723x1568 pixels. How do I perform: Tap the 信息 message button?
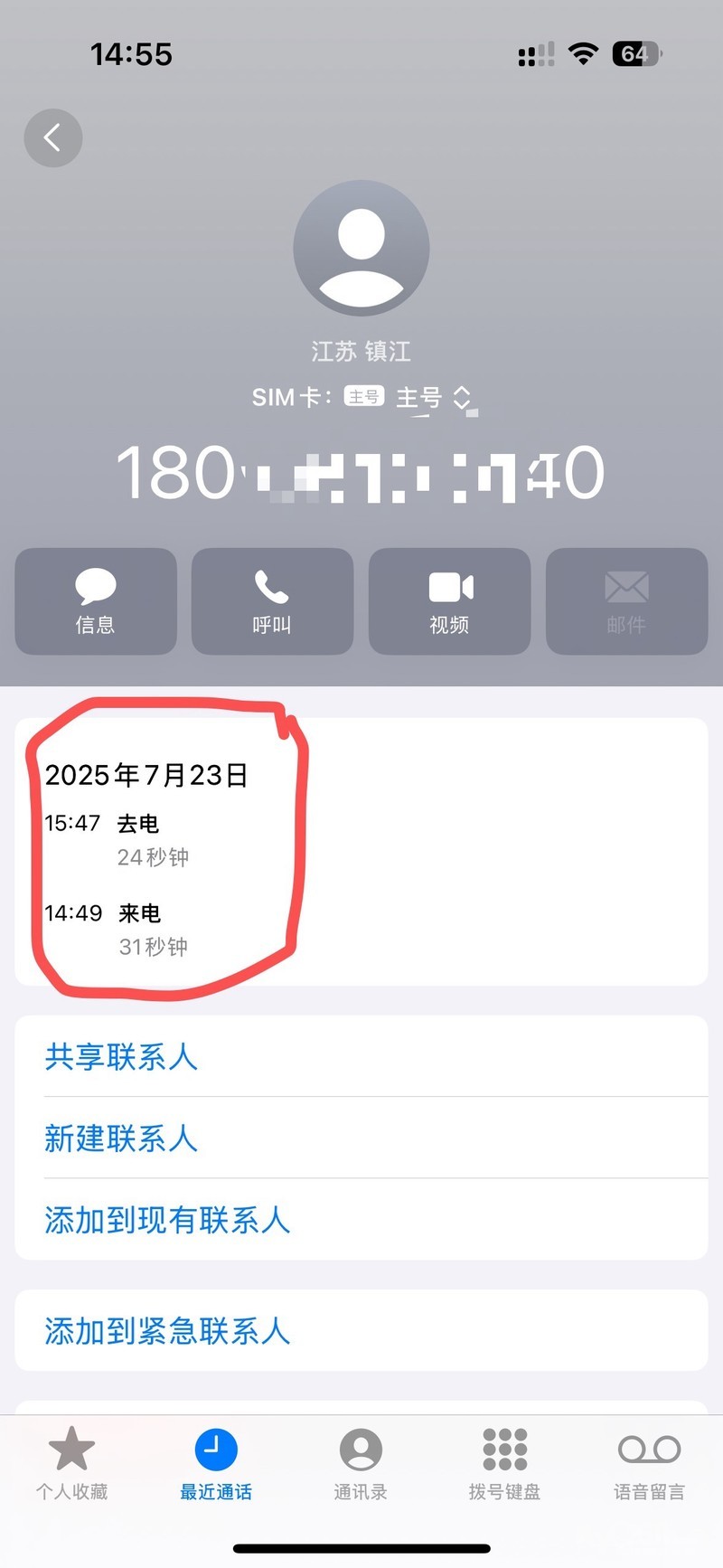(x=96, y=601)
